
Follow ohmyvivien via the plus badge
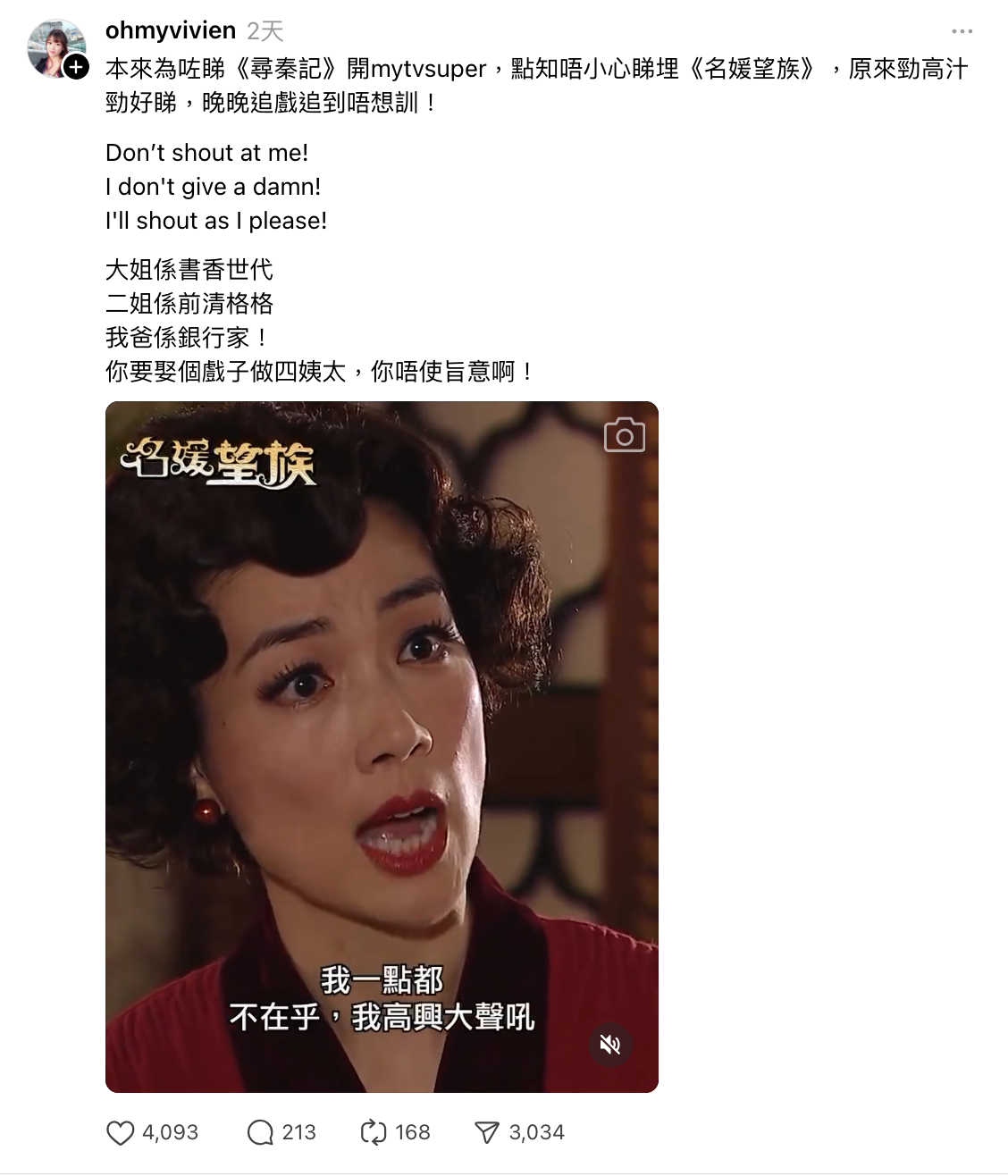[x=77, y=67]
